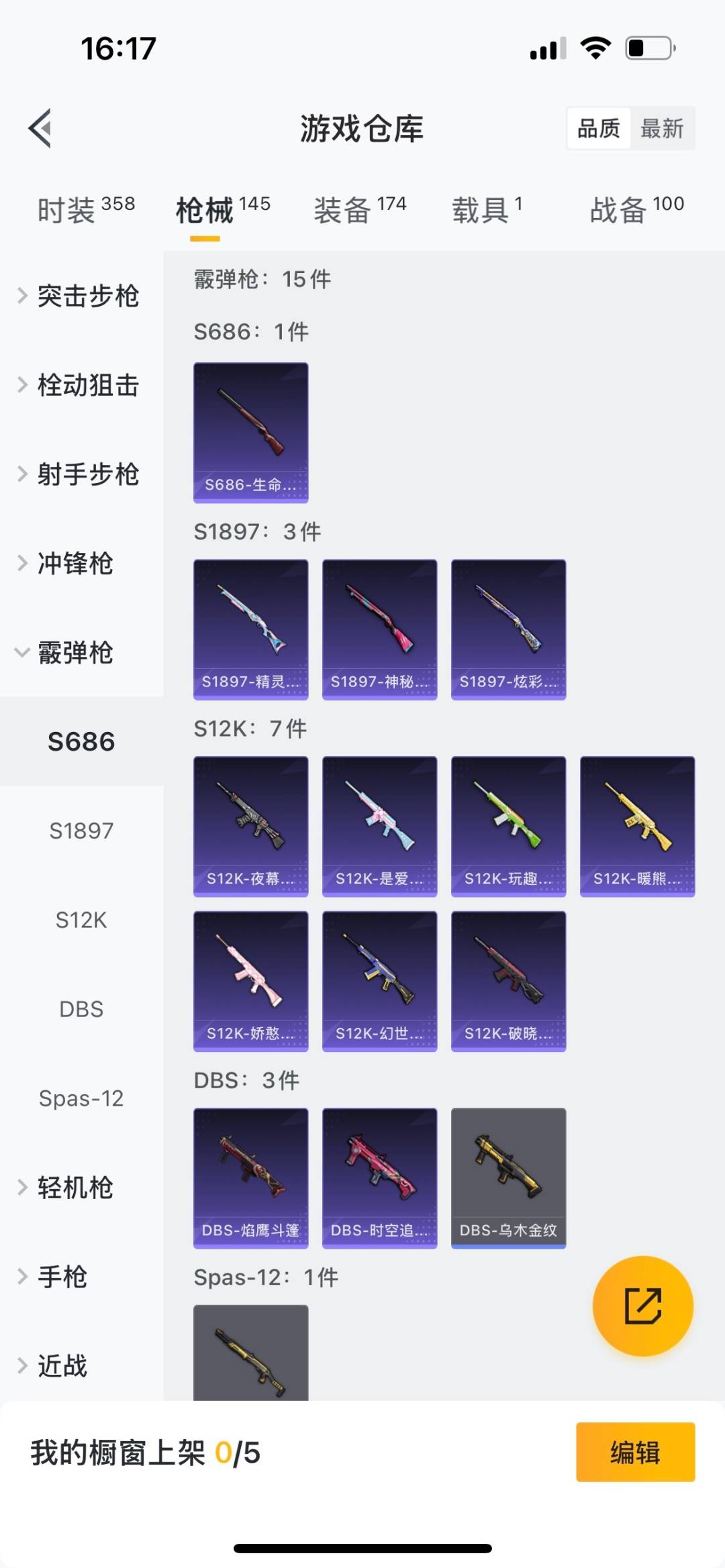The width and height of the screenshot is (725, 1568).
Task: Switch to the 装备 tab
Action: pos(360,210)
